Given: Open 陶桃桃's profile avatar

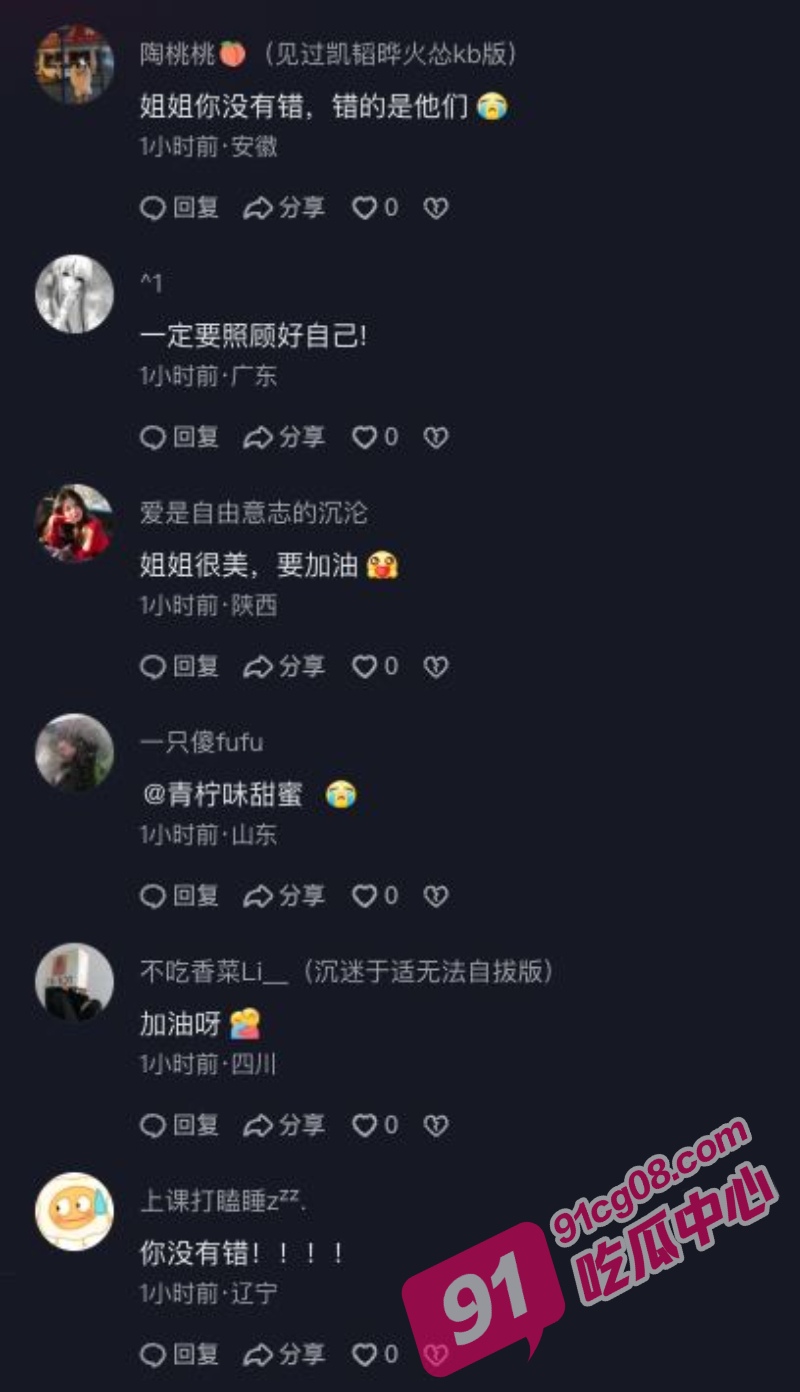Looking at the screenshot, I should click(75, 65).
